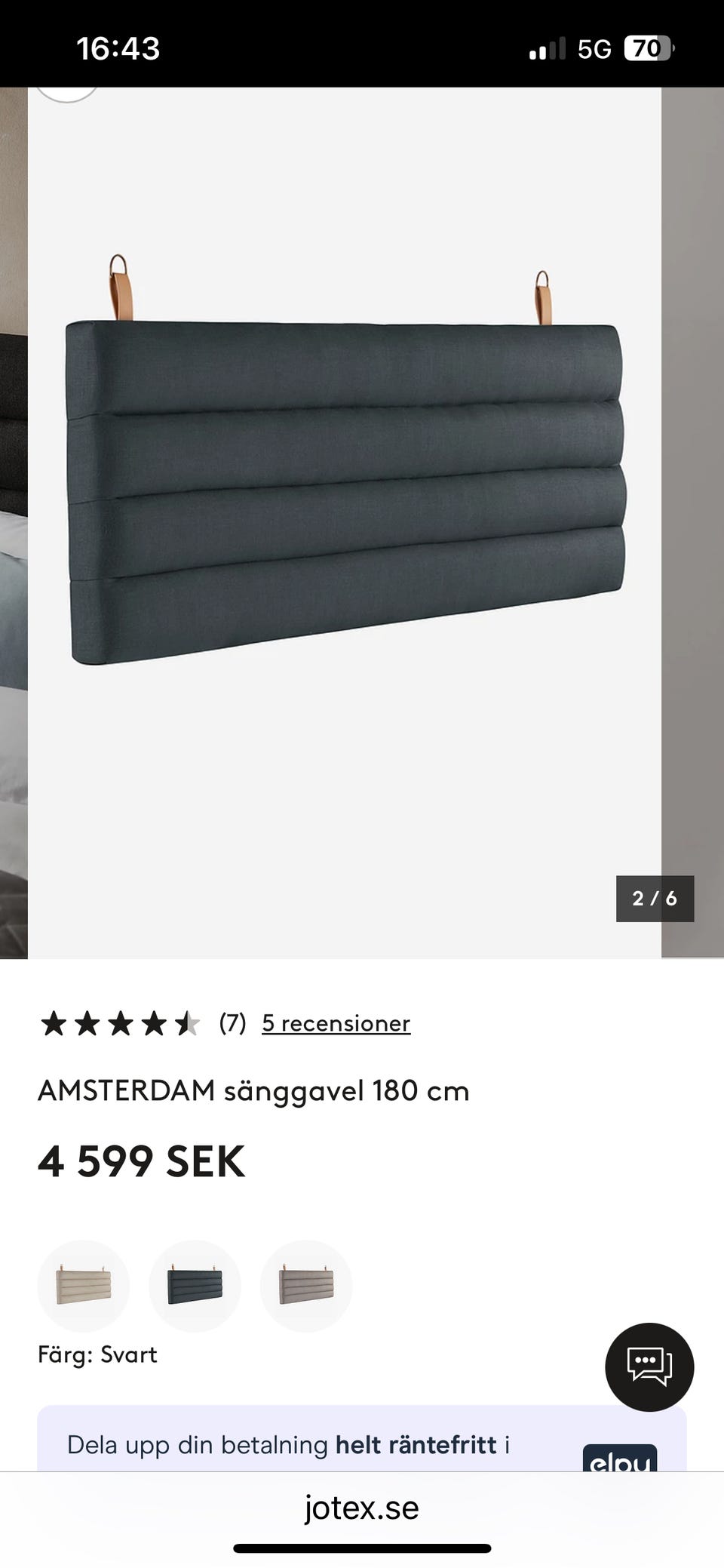
Task: Open the 5 recensioner reviews link
Action: pyautogui.click(x=336, y=1023)
